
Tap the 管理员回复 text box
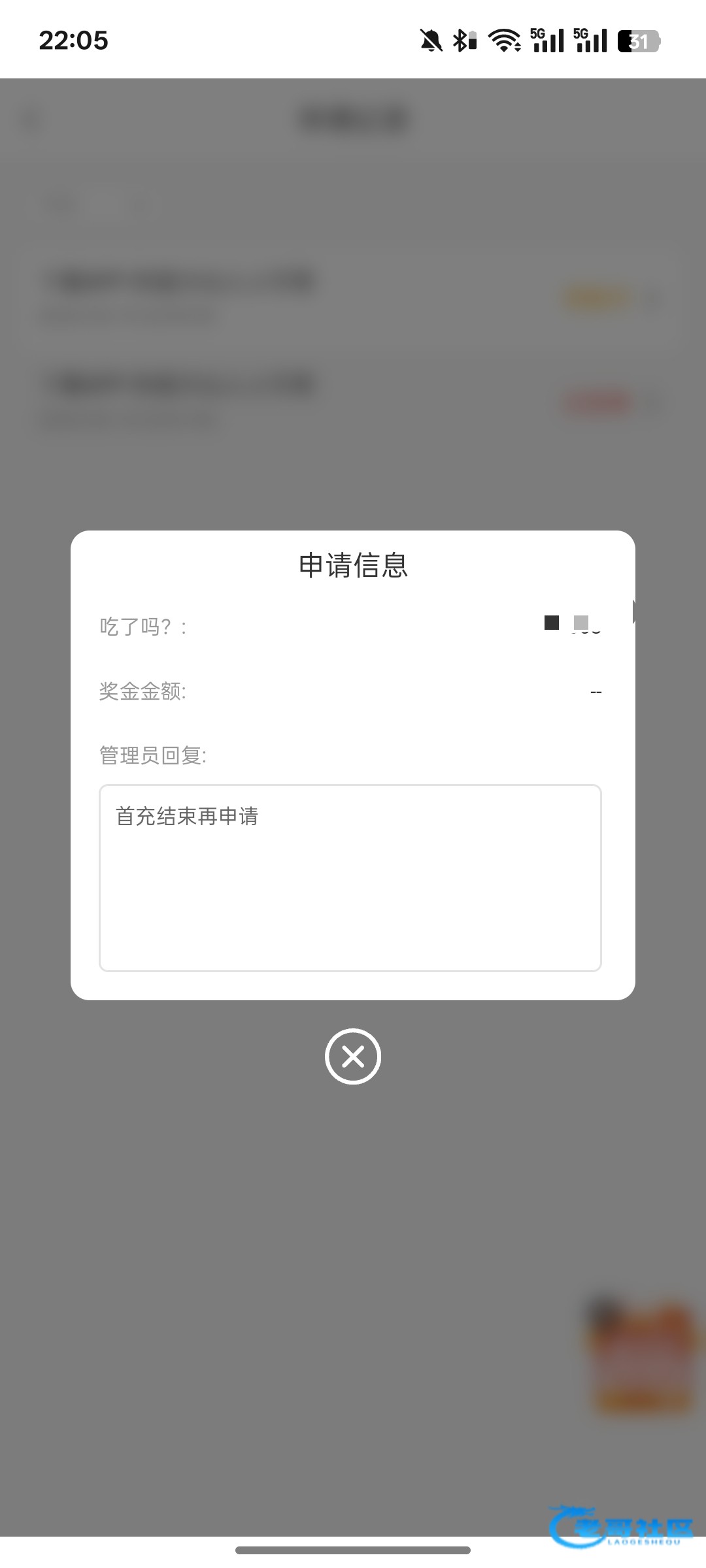click(x=350, y=877)
